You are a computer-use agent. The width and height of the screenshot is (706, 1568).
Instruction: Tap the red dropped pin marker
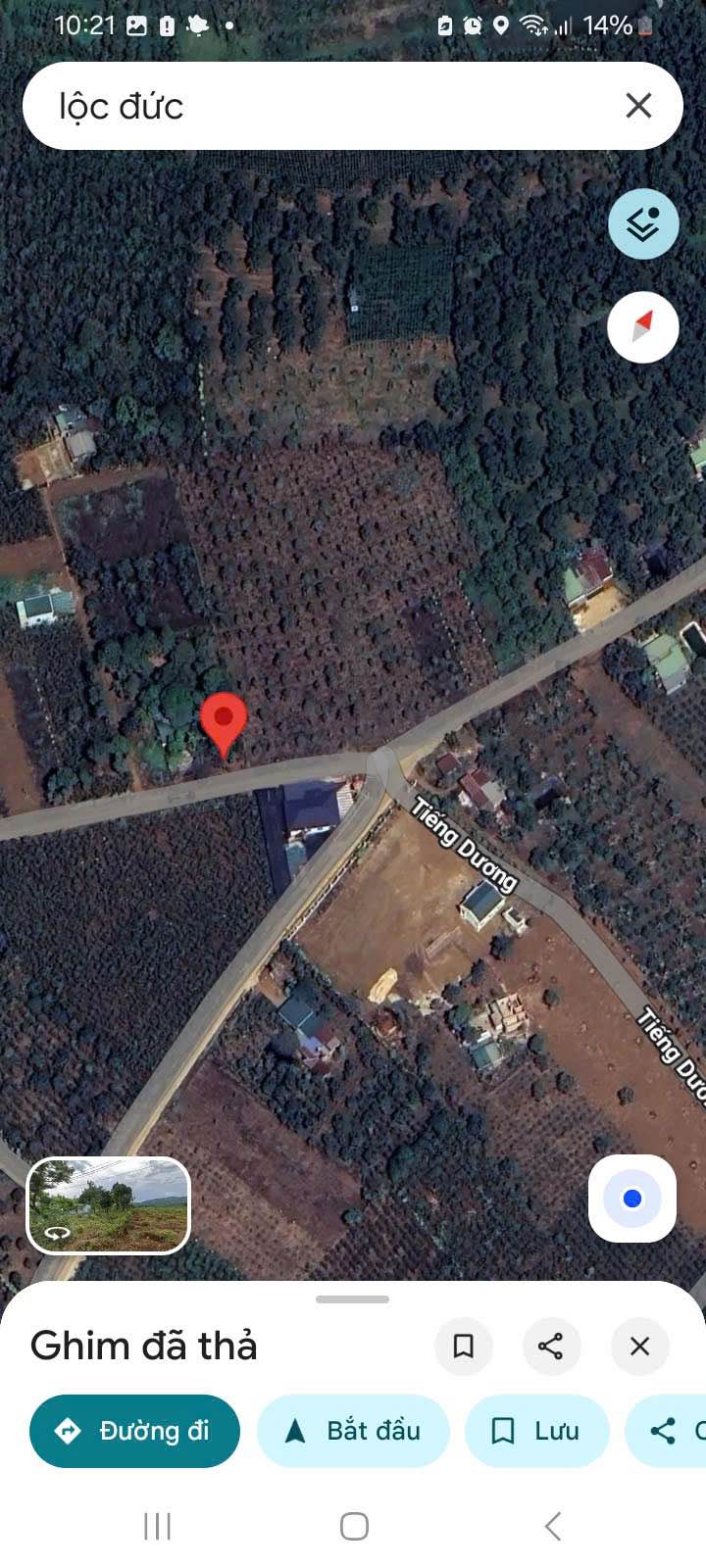(224, 724)
